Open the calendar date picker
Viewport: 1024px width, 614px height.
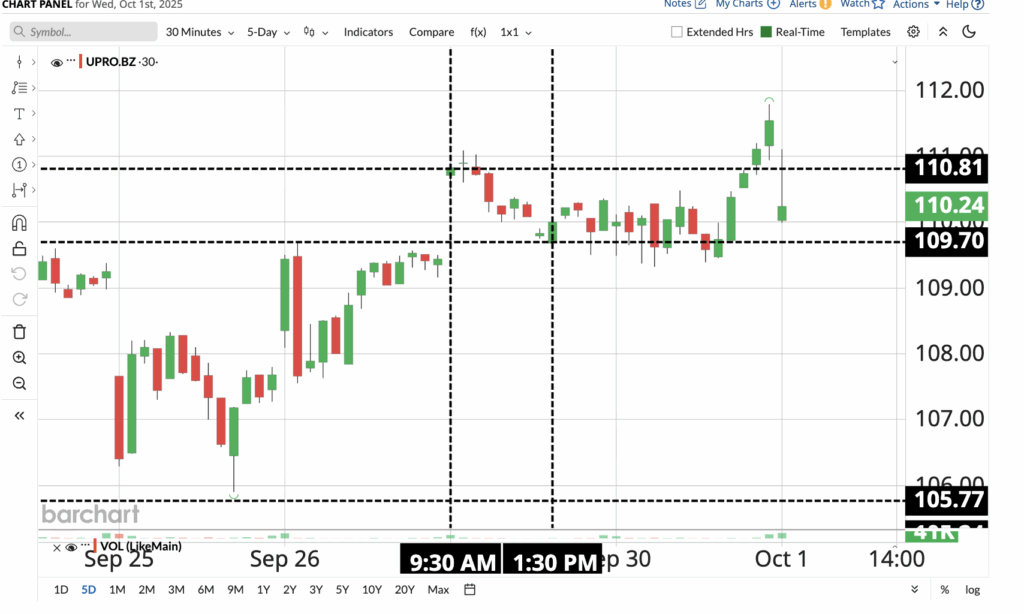click(x=470, y=589)
